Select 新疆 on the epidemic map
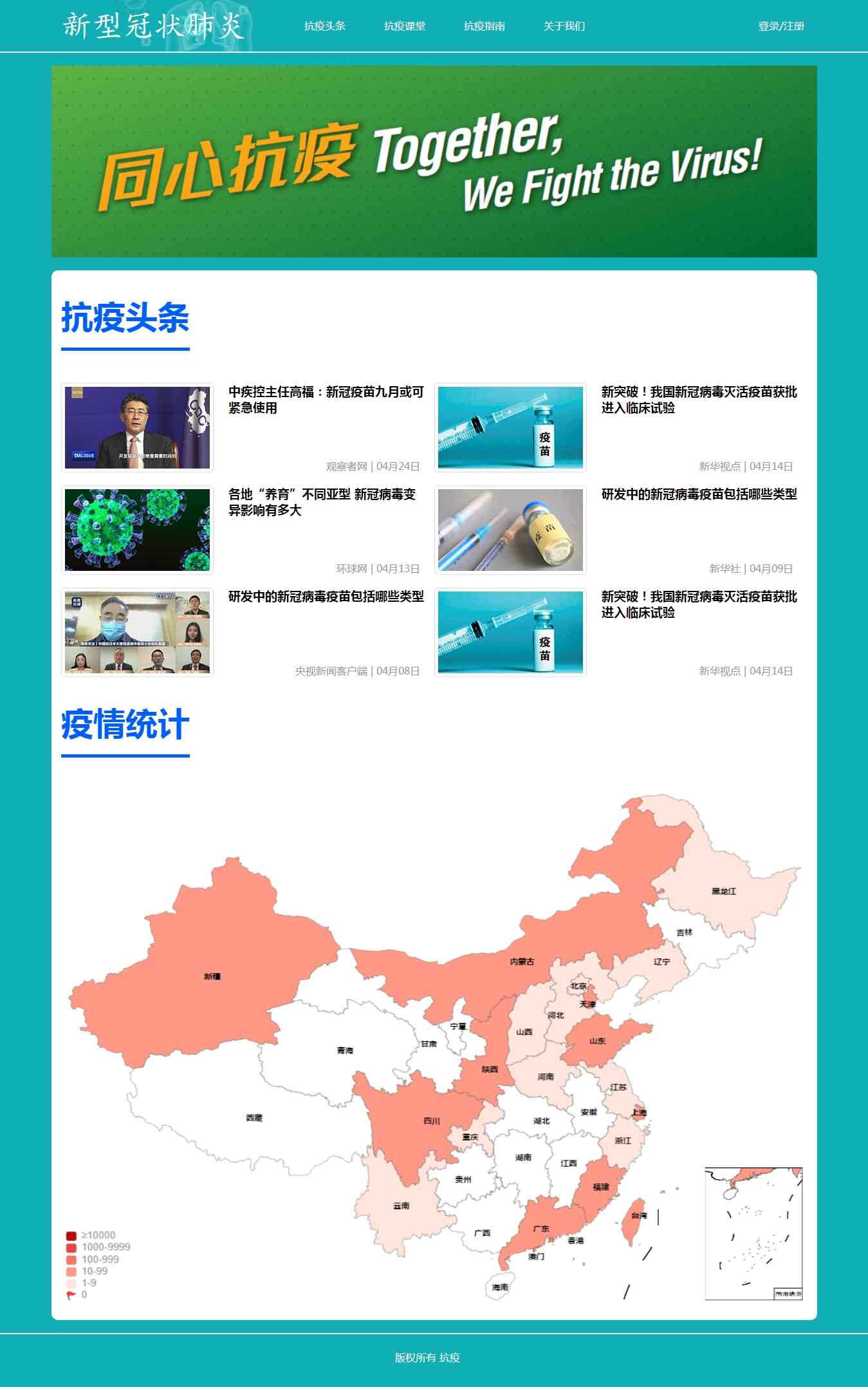 [x=212, y=976]
